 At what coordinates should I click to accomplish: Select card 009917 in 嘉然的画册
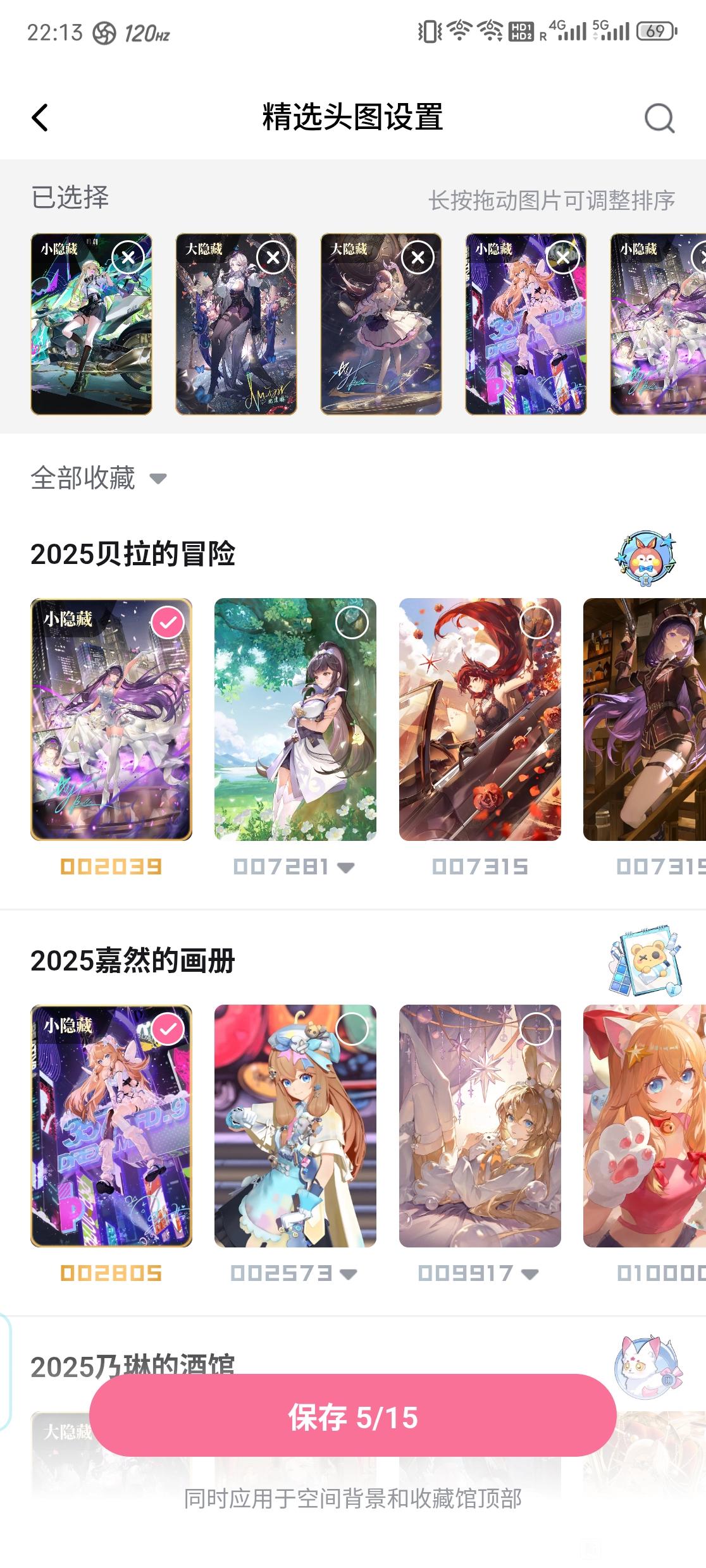tap(536, 1029)
